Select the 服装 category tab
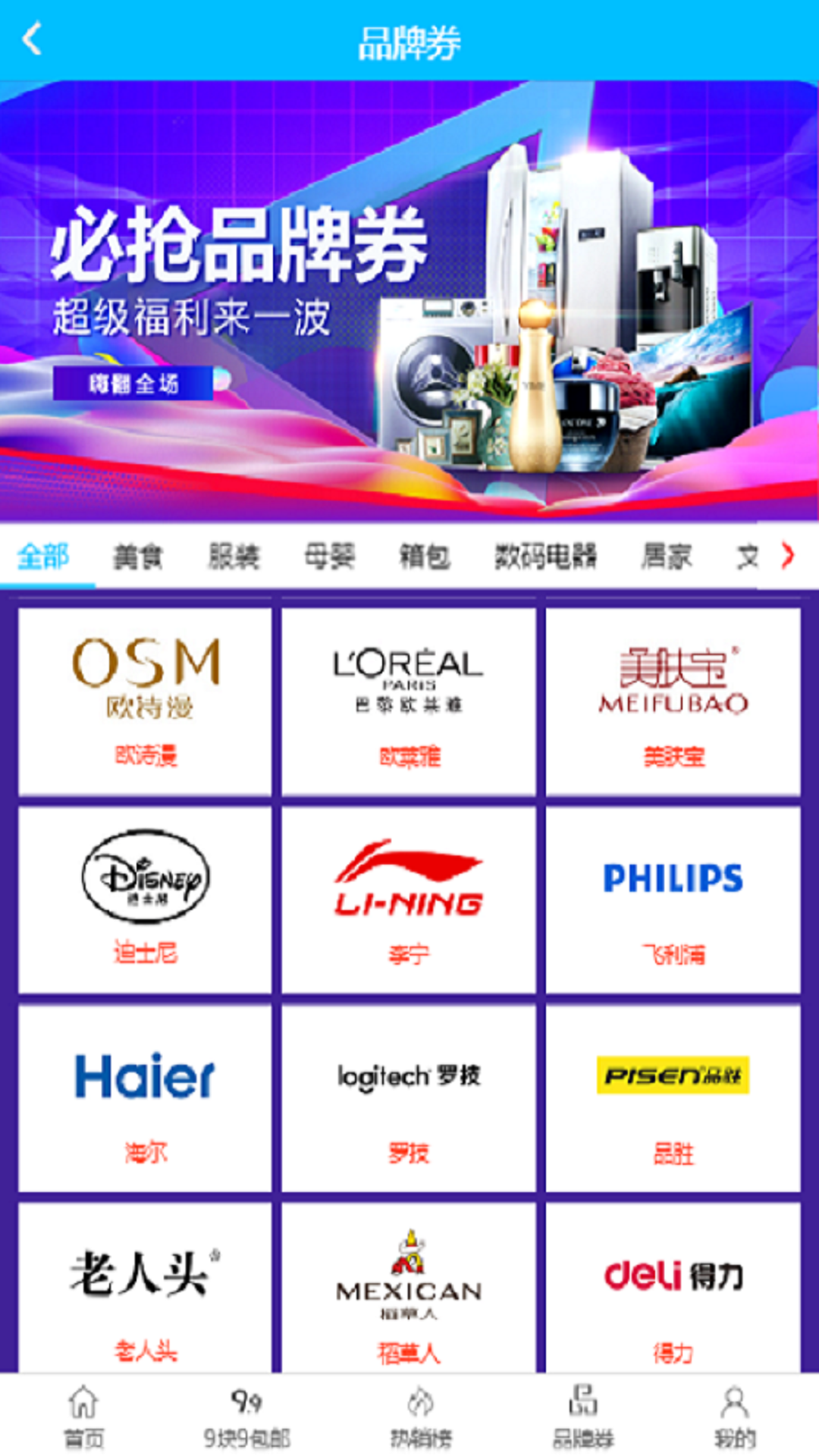 click(234, 557)
